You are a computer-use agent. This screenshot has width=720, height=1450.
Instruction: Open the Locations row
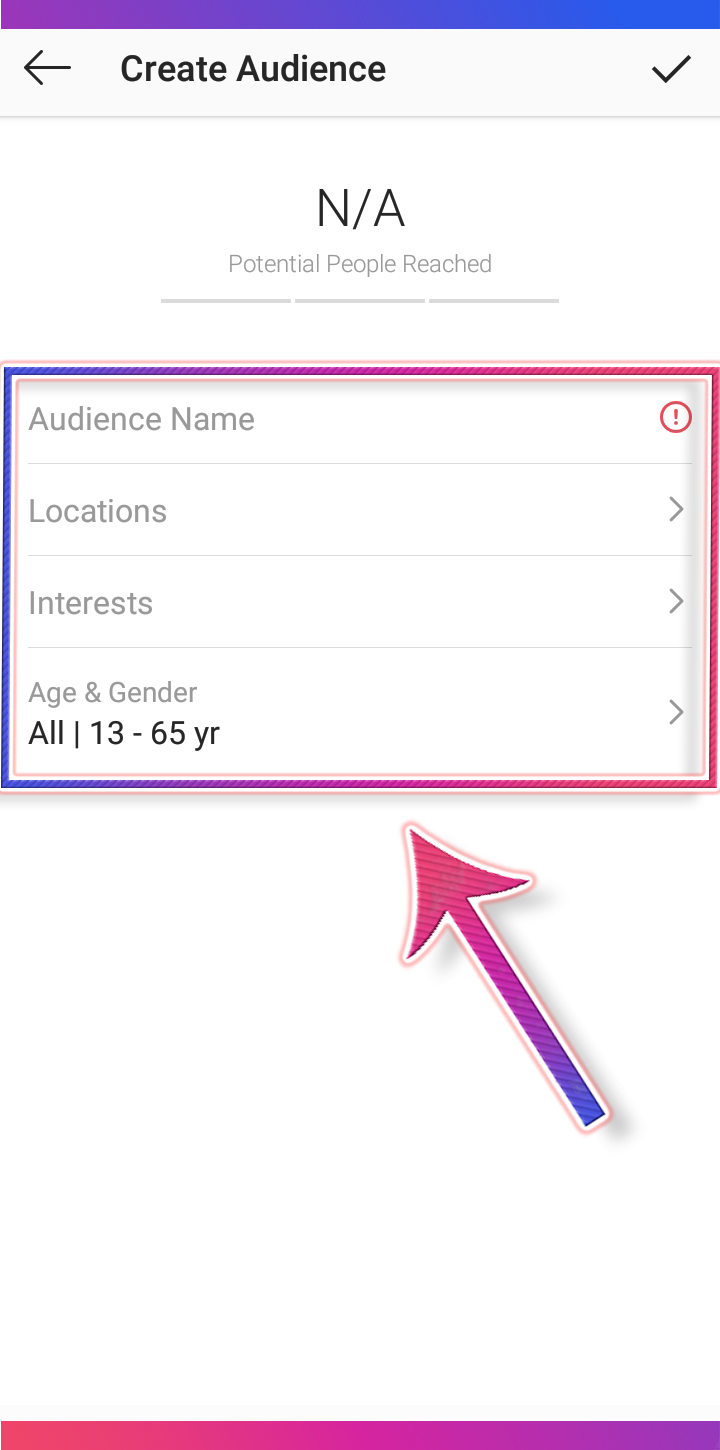[360, 510]
